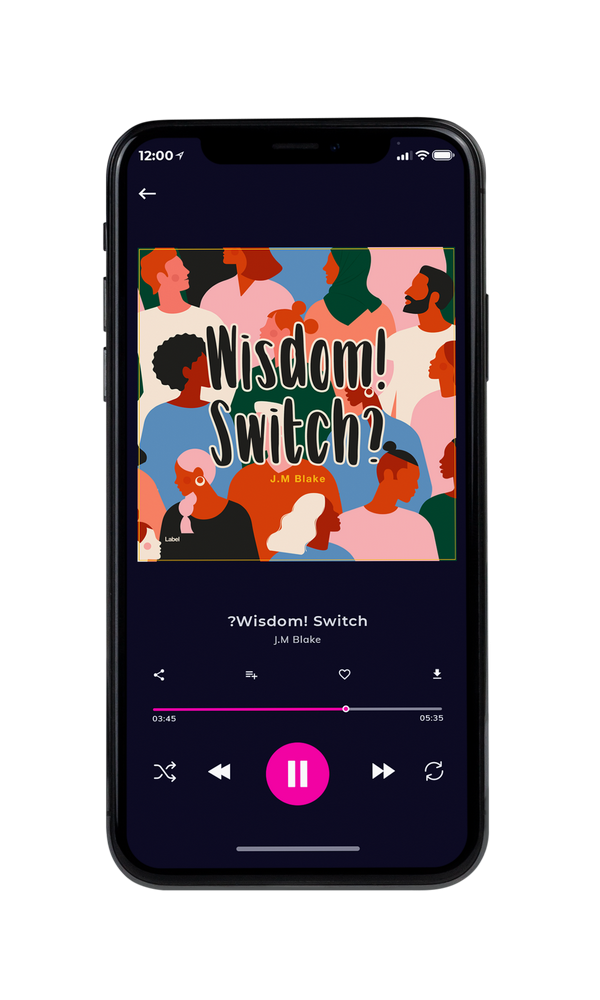Download the current track
This screenshot has width=600, height=1000.
tap(437, 674)
